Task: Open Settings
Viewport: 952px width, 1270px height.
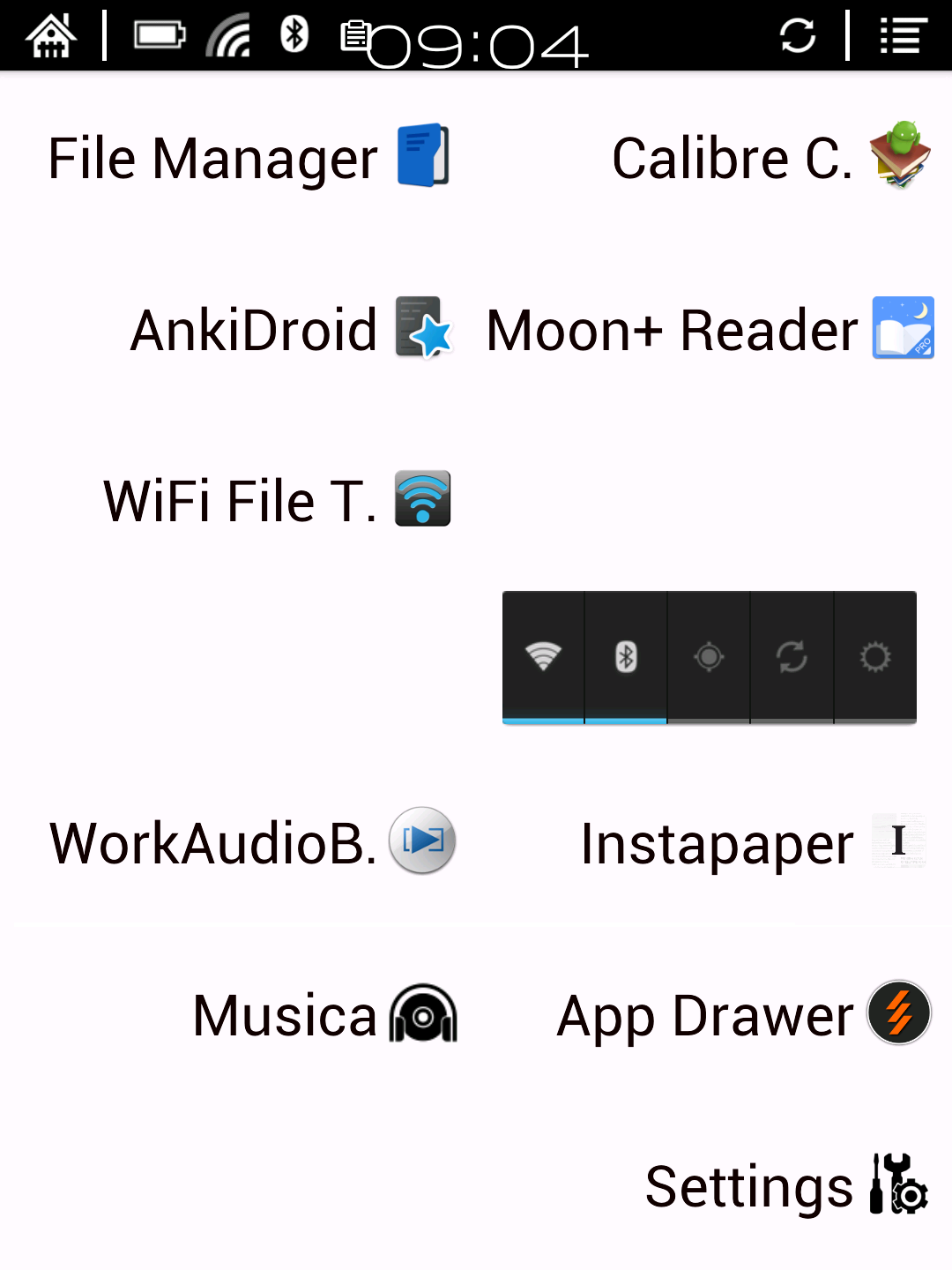Action: [786, 1185]
